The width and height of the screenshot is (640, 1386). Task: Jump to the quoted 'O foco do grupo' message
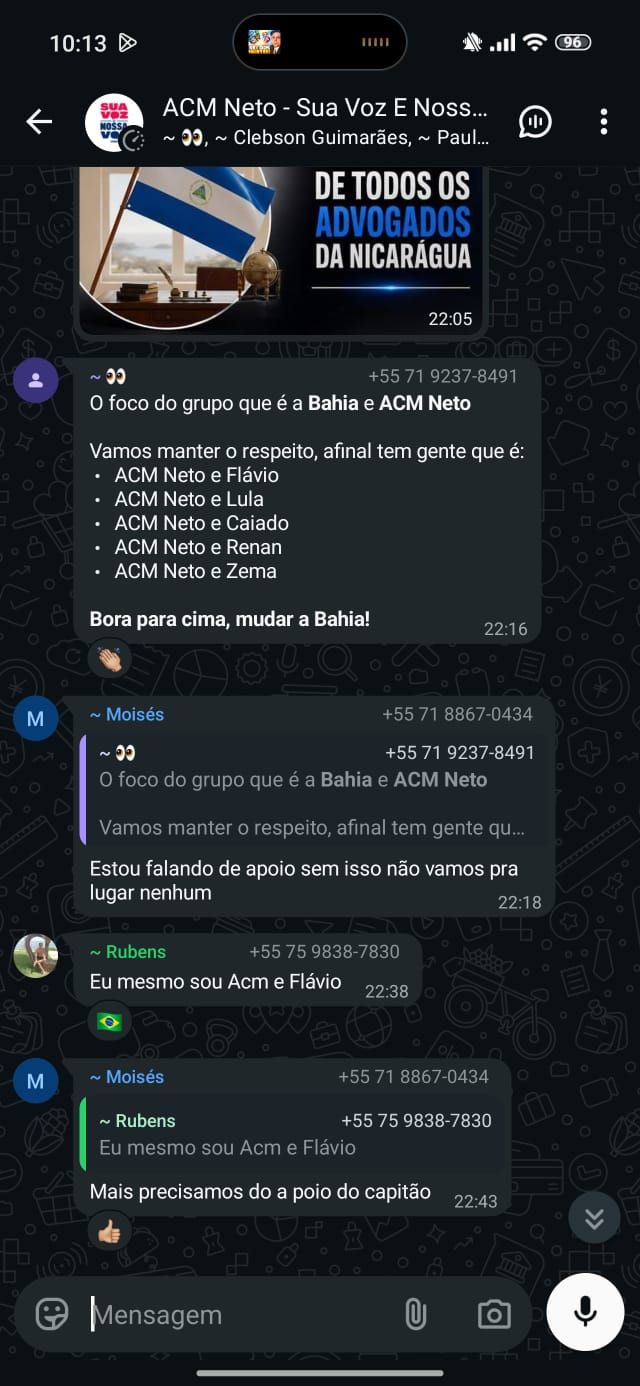pyautogui.click(x=314, y=790)
